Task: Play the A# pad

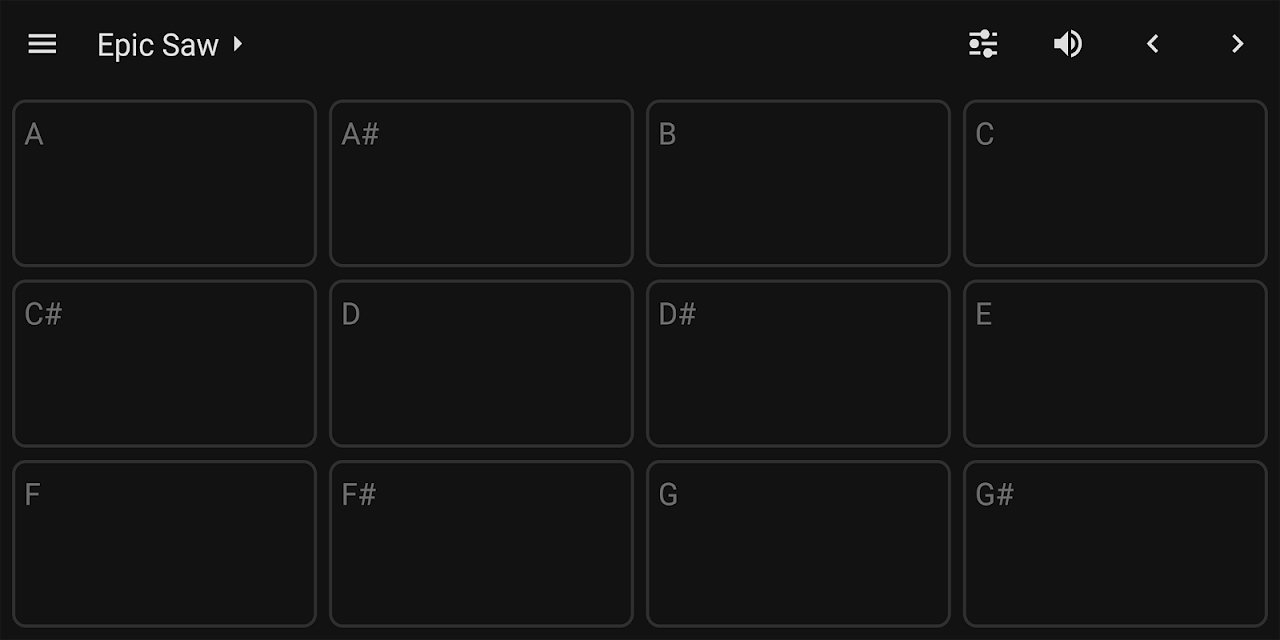Action: pos(481,183)
